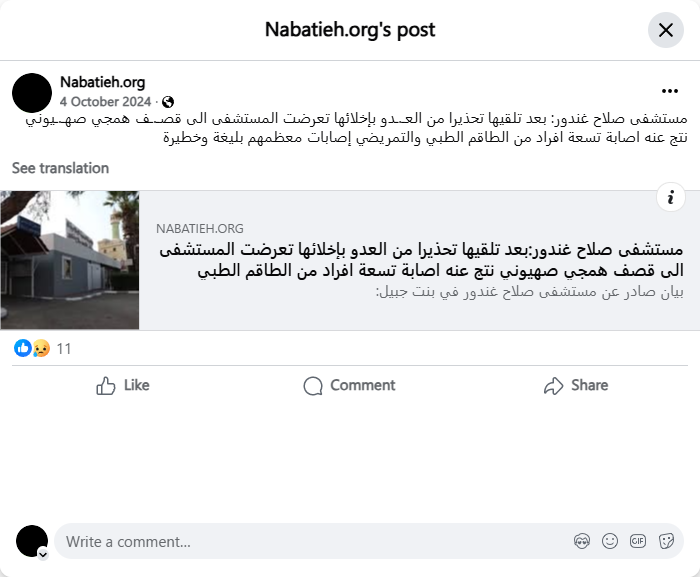
Task: Add a GIF to the comment
Action: (638, 541)
